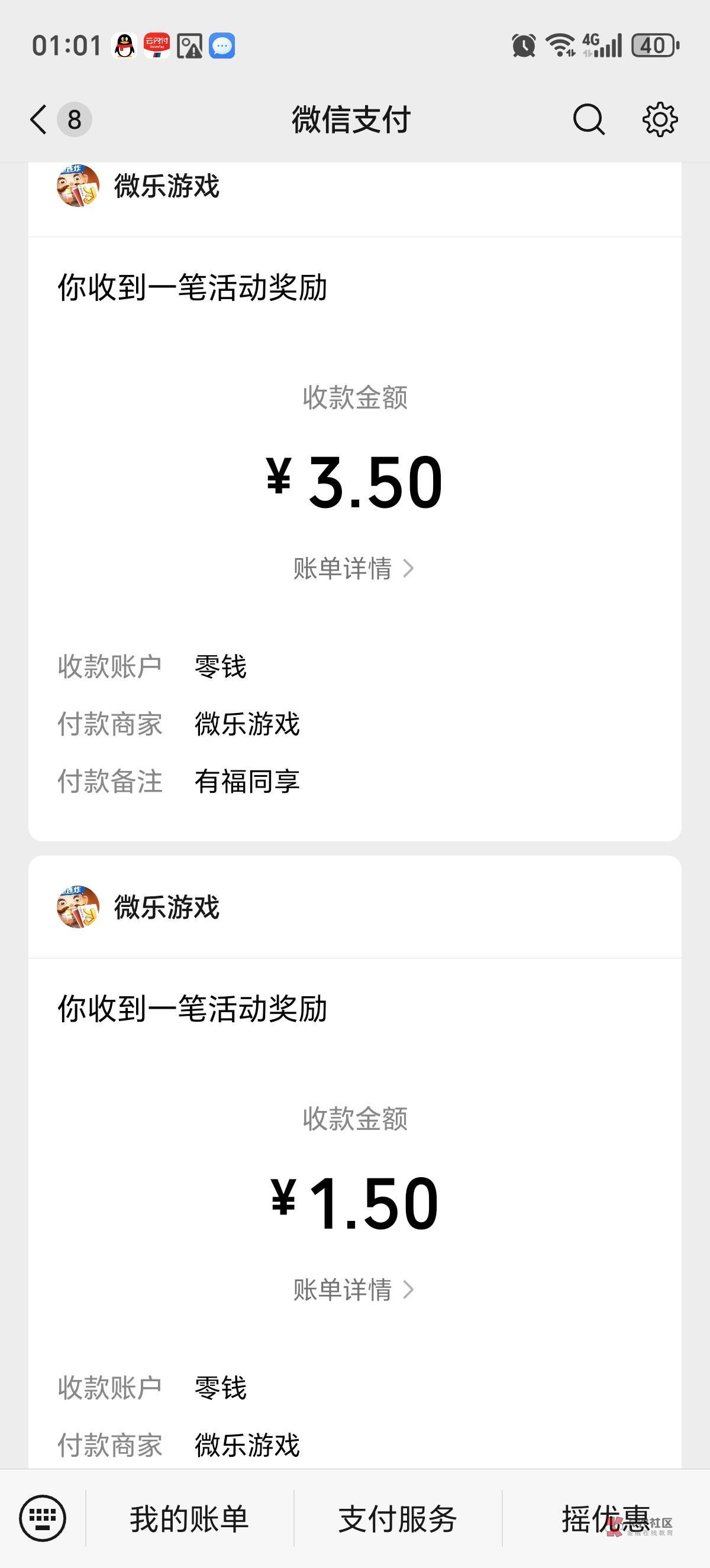Switch to keyboard input mode
Screen dimensions: 710x1568
(x=43, y=1518)
